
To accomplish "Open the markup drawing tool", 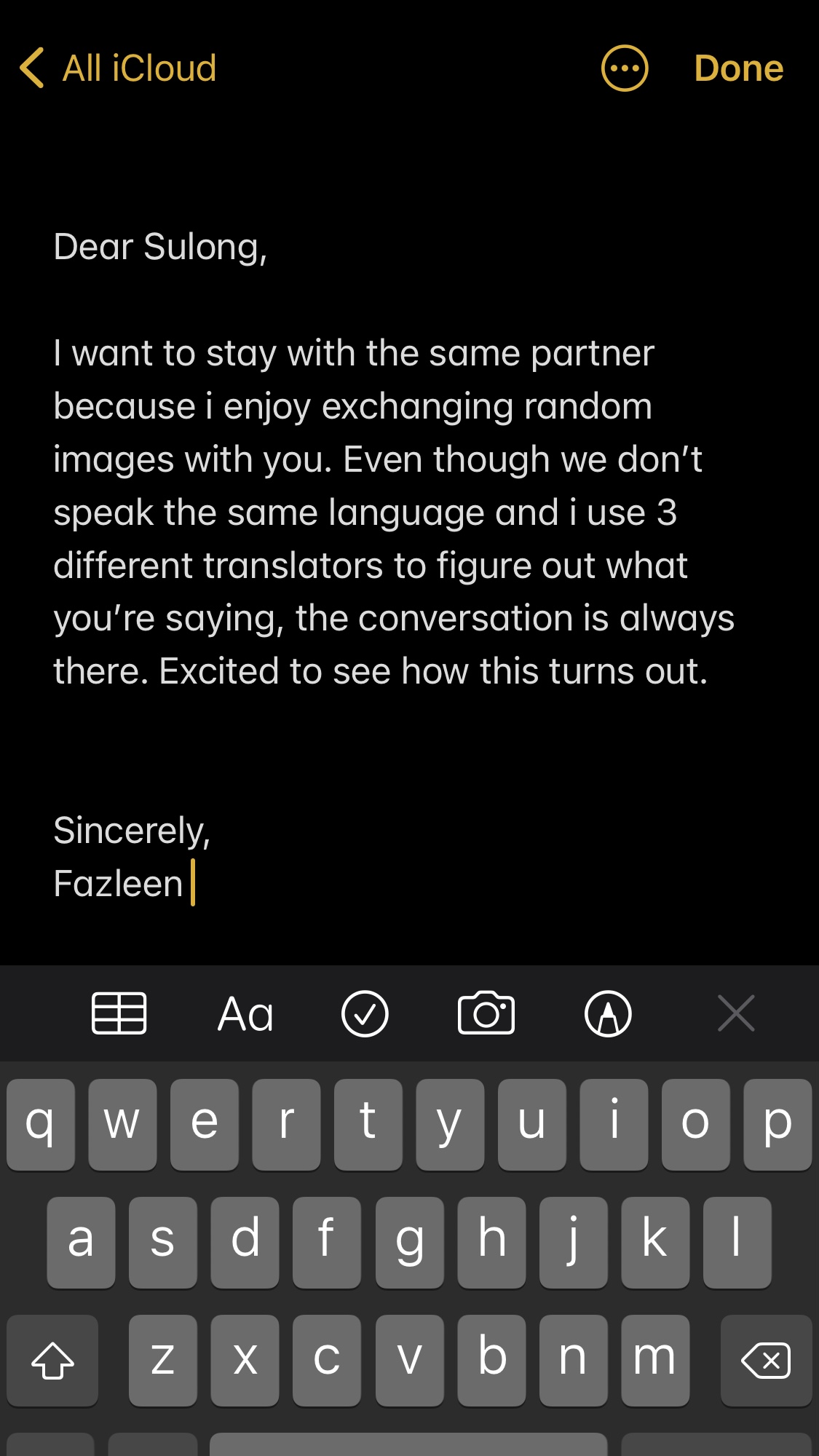I will coord(608,1013).
